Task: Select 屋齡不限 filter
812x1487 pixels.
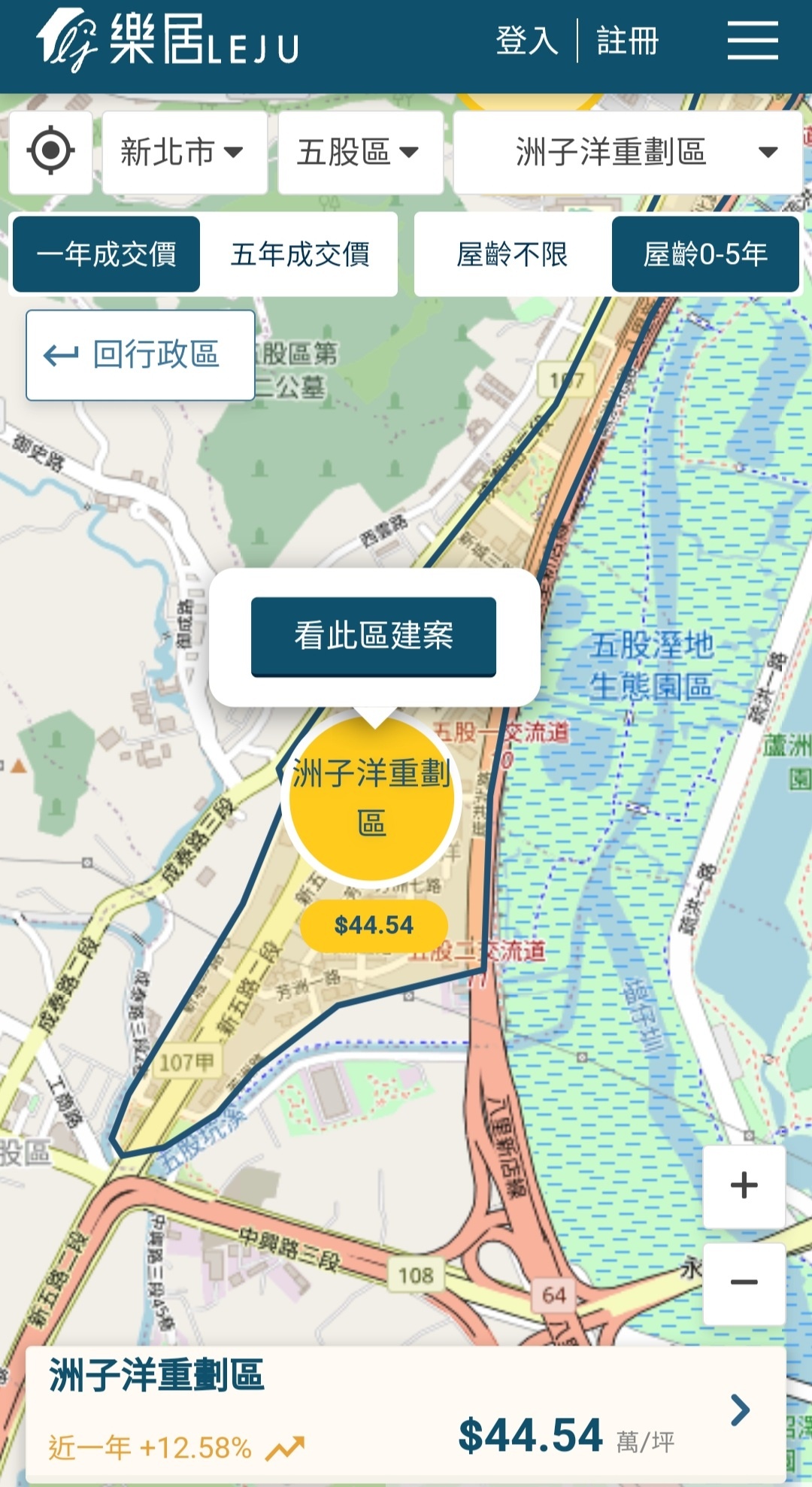Action: pos(512,254)
